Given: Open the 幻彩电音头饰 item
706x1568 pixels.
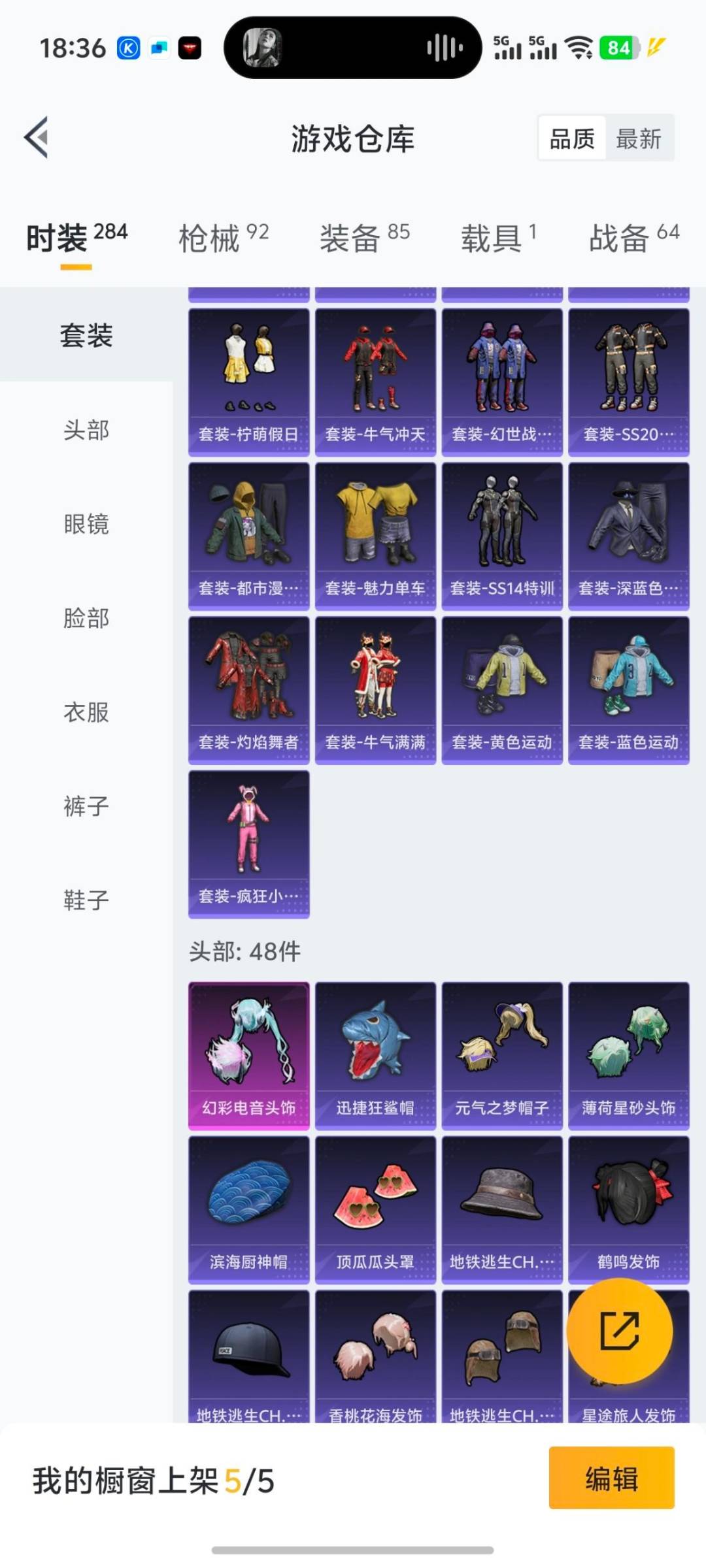Looking at the screenshot, I should pos(248,1055).
